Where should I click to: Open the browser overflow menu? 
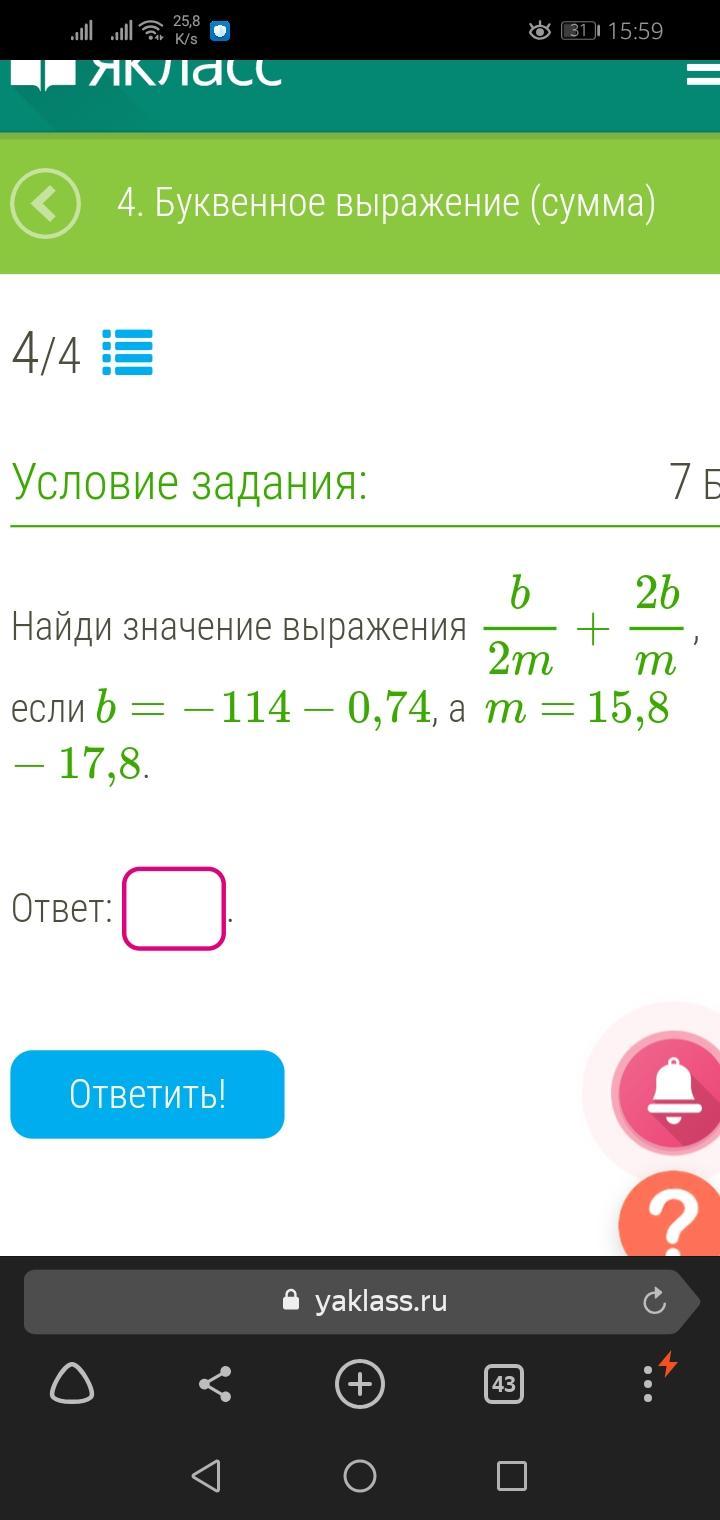[x=648, y=1385]
